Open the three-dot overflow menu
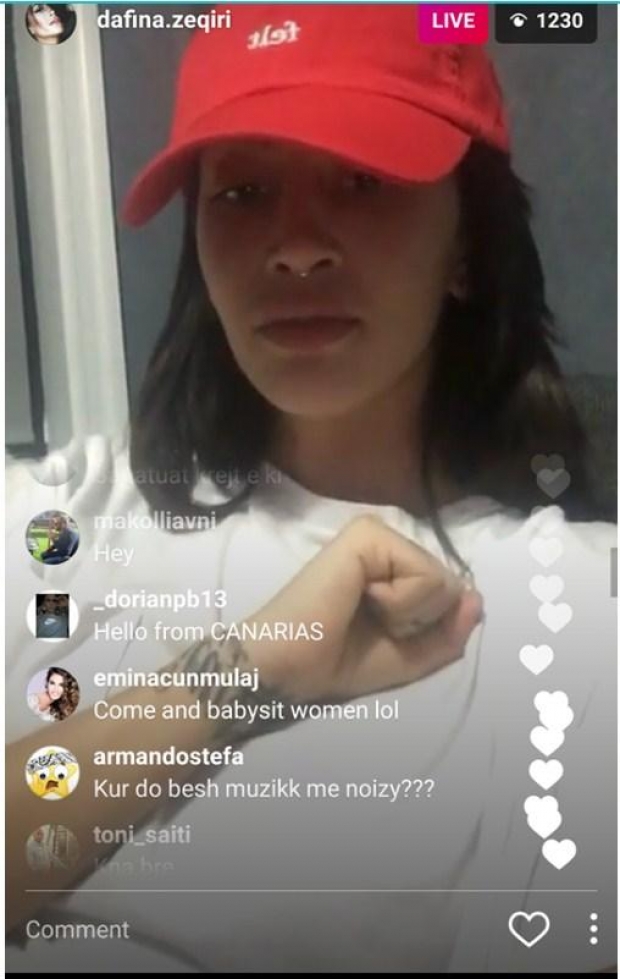The width and height of the screenshot is (620, 979). tap(593, 929)
